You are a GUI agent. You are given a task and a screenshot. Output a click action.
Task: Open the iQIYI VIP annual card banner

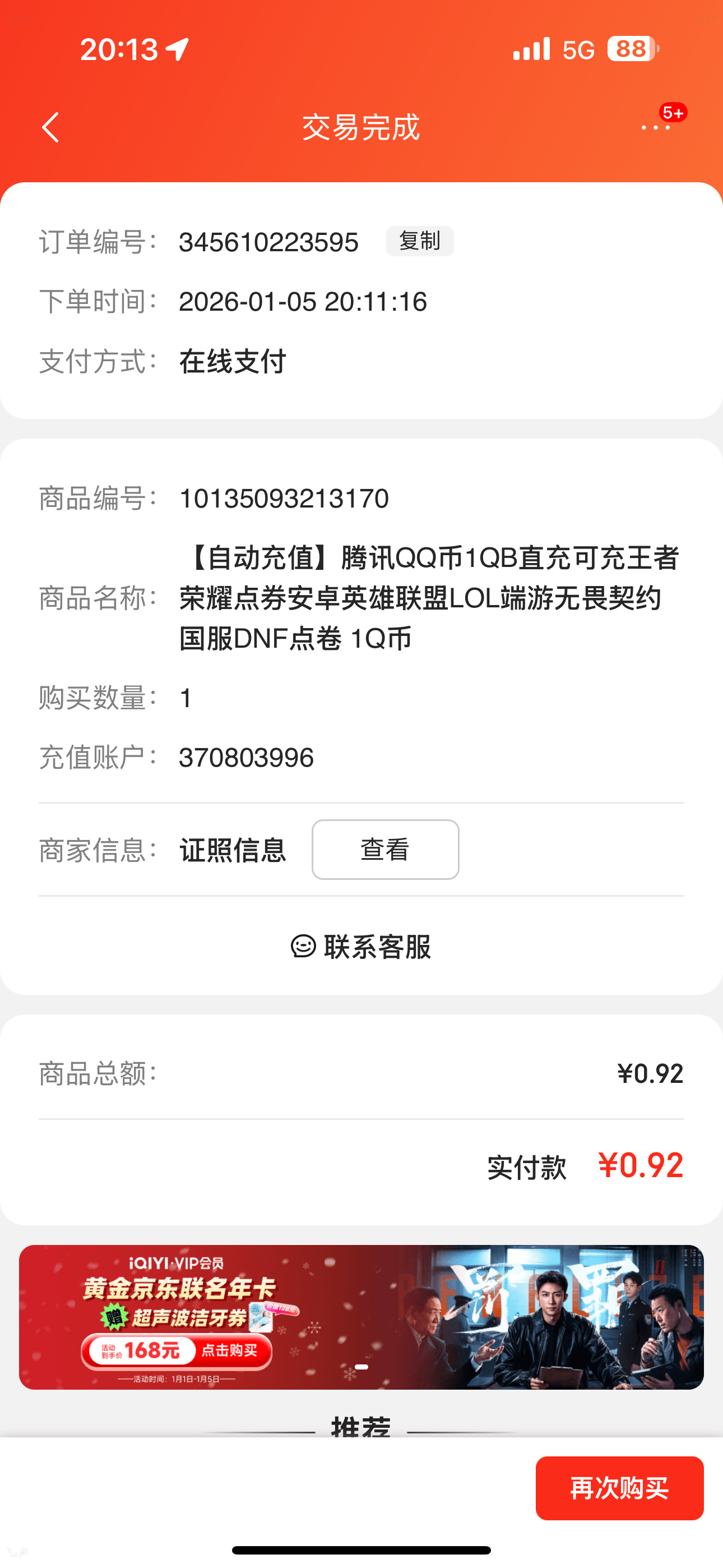pyautogui.click(x=361, y=1317)
